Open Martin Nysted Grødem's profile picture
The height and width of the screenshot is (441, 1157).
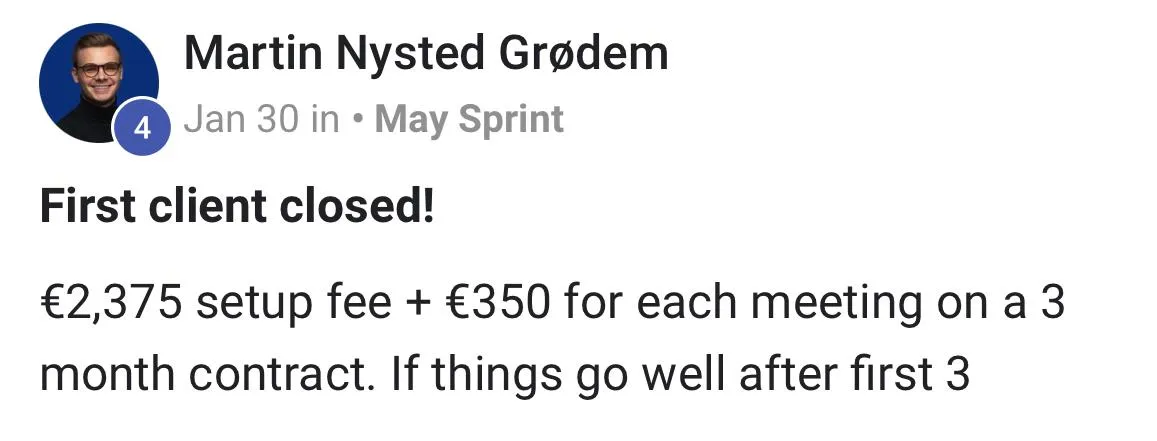click(x=98, y=83)
